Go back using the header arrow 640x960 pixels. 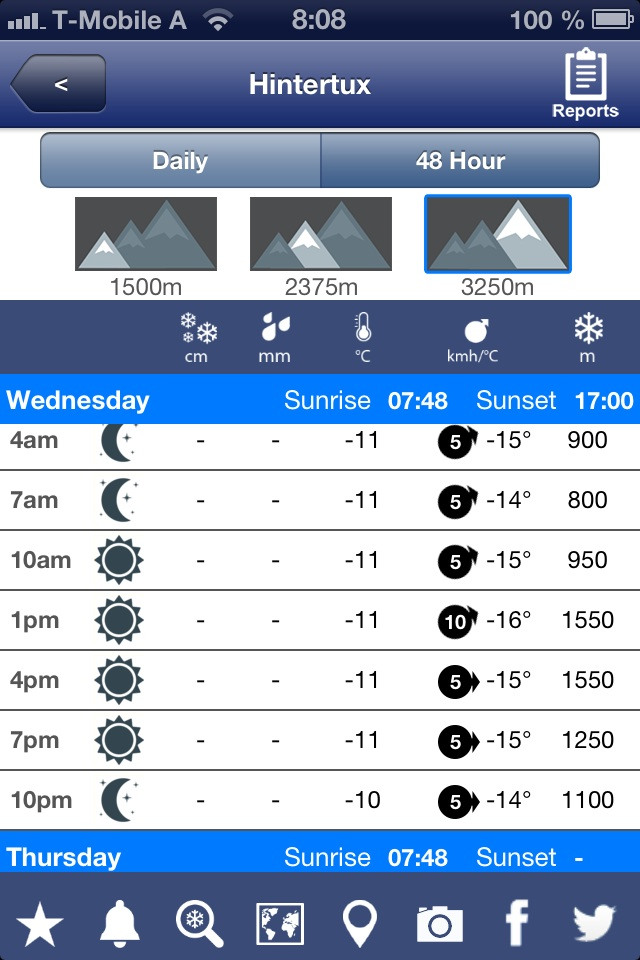tap(58, 84)
